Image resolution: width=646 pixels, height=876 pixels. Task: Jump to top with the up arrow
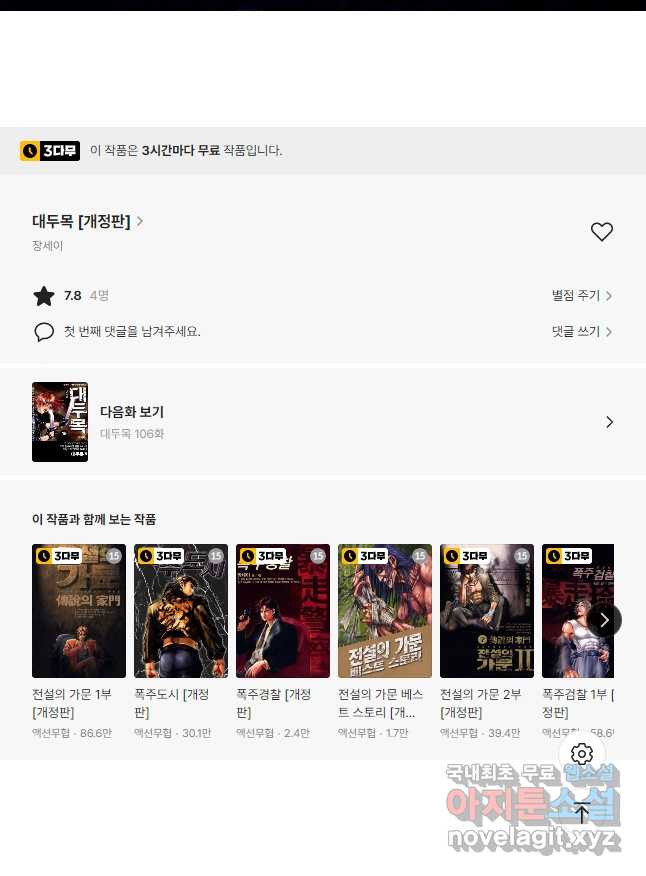[582, 812]
